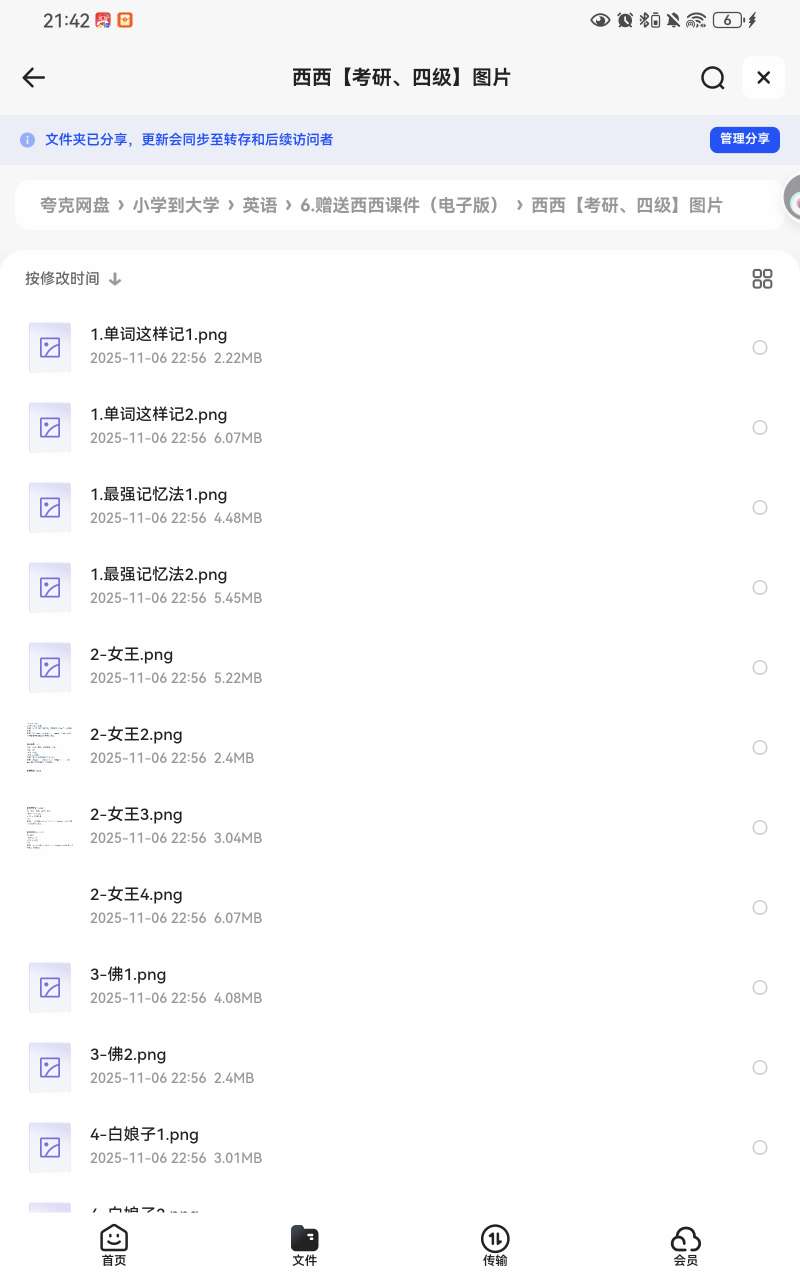Open breadcrumb item 小学到大学

pyautogui.click(x=176, y=205)
